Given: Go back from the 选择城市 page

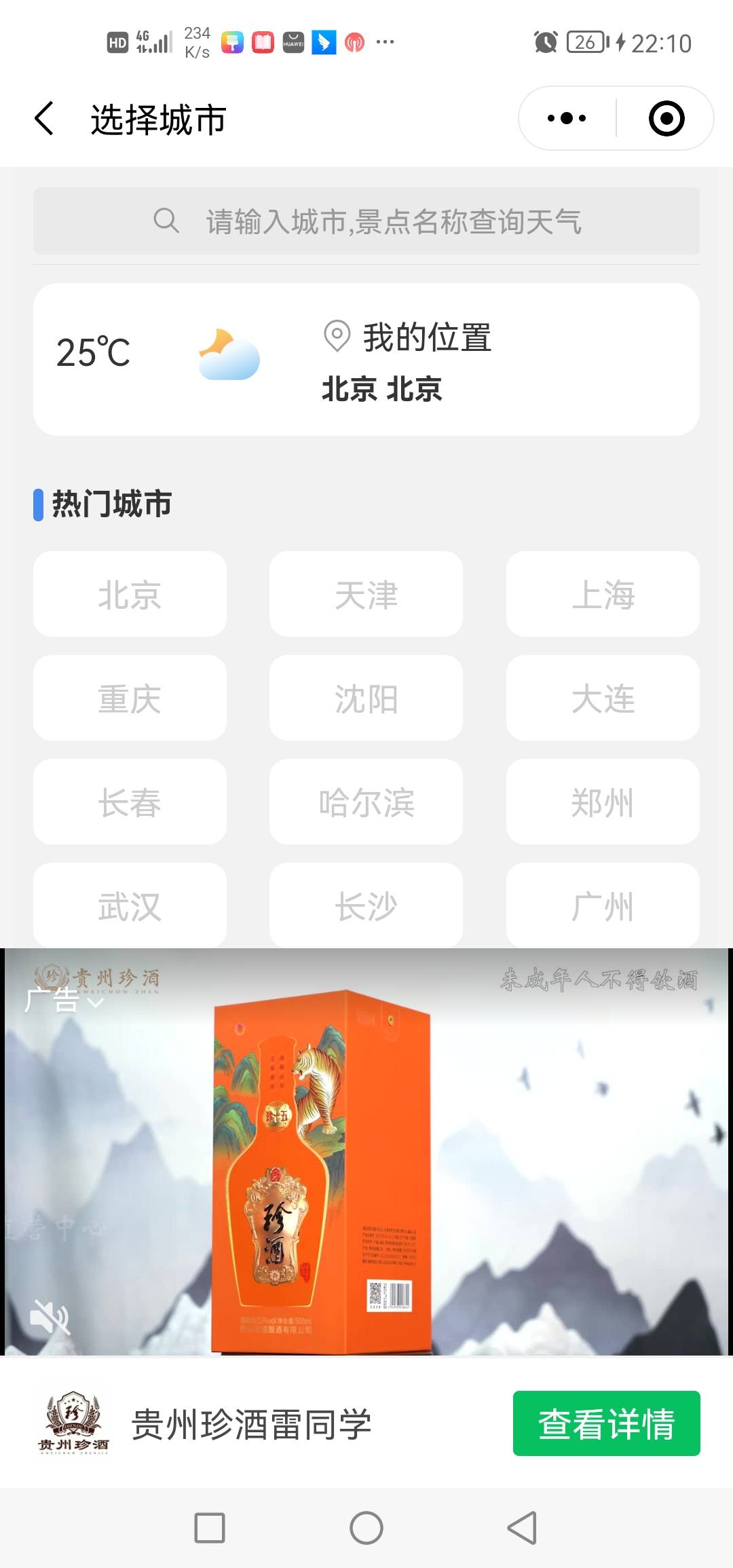Looking at the screenshot, I should 45,119.
